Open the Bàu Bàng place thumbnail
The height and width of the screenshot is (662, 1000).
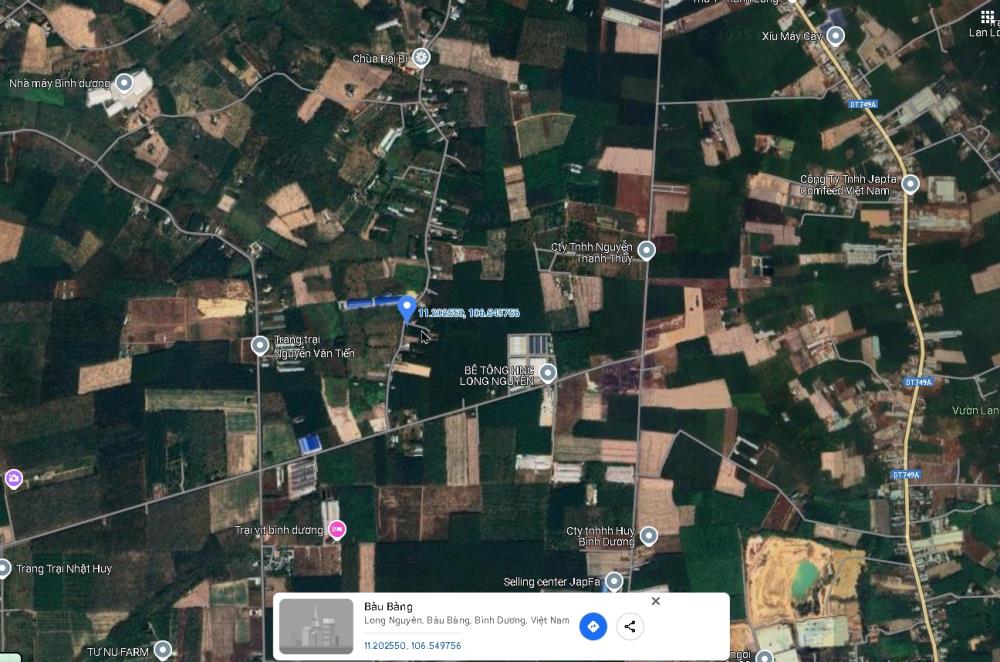click(x=316, y=626)
